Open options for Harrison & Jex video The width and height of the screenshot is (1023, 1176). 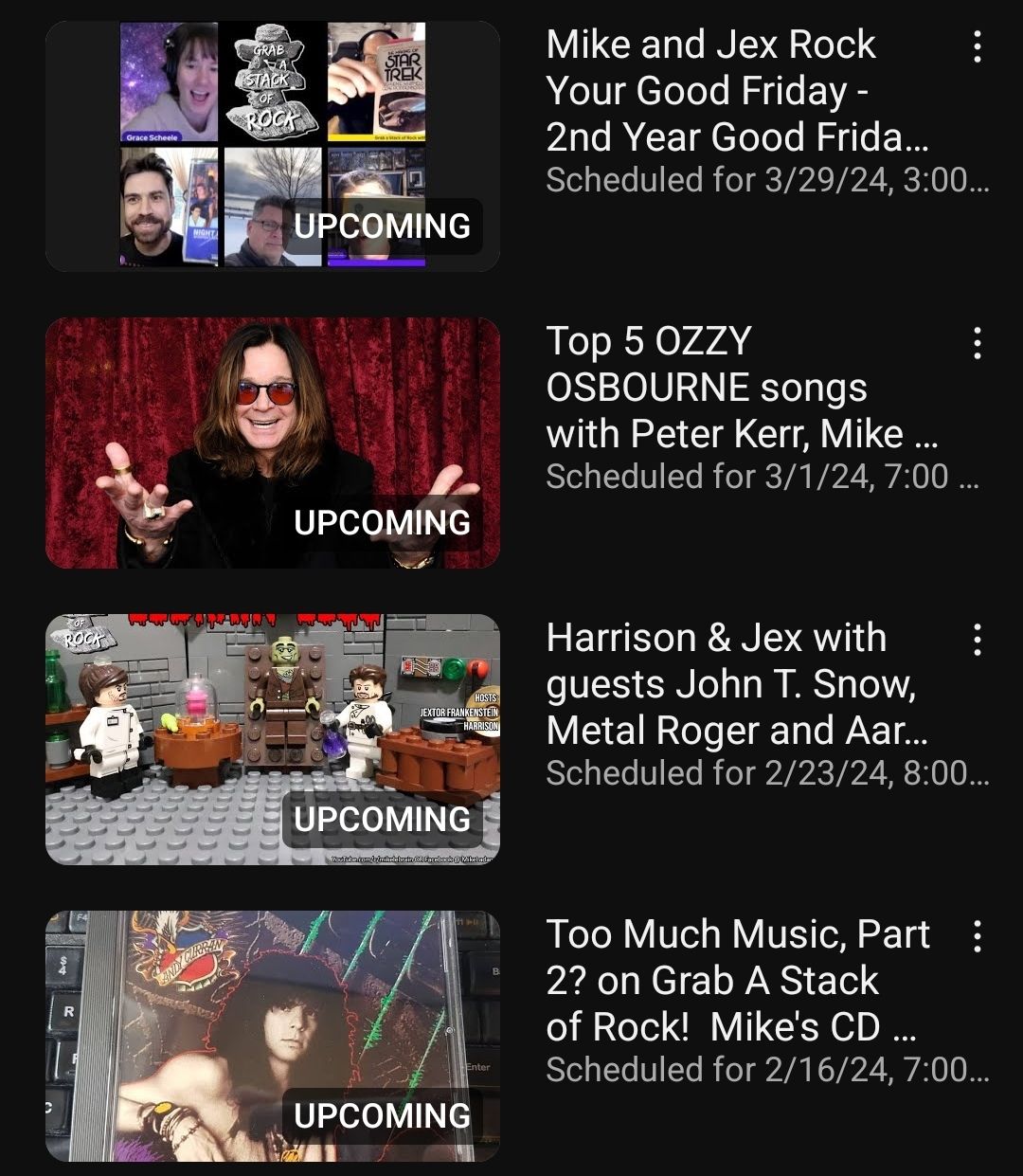tap(977, 640)
